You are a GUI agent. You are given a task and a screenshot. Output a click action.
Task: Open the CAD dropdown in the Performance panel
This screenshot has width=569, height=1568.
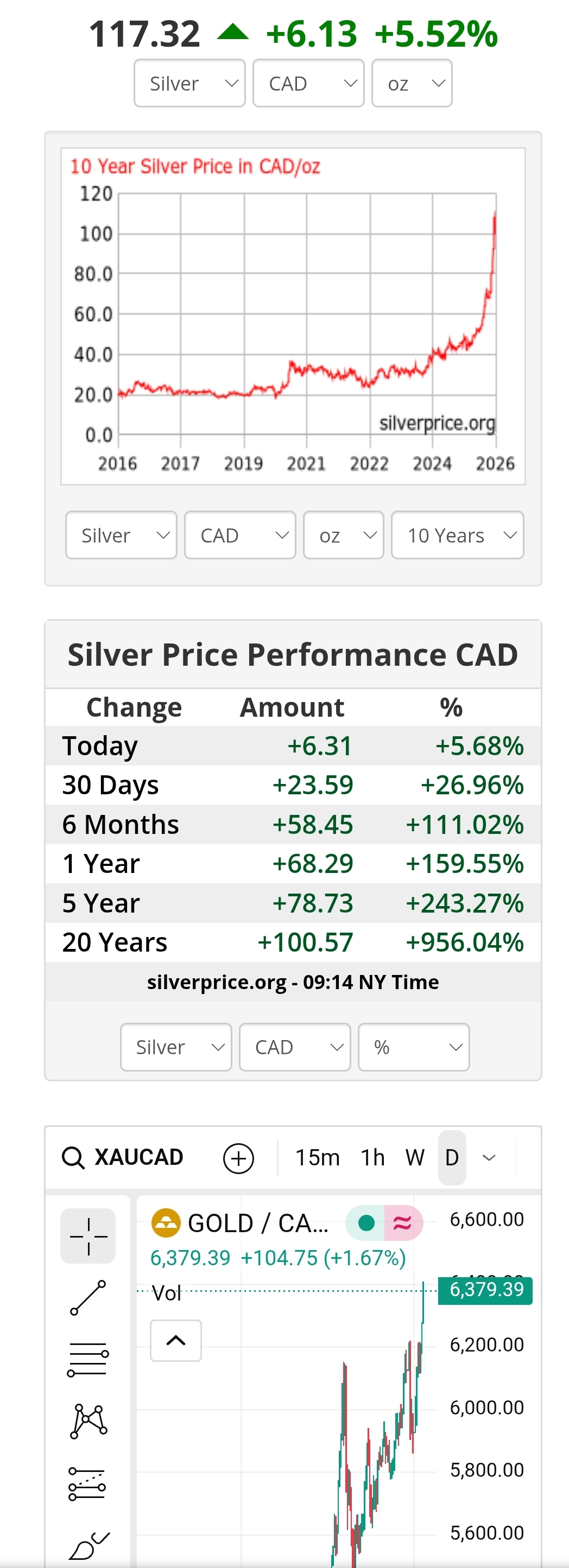pyautogui.click(x=295, y=1047)
